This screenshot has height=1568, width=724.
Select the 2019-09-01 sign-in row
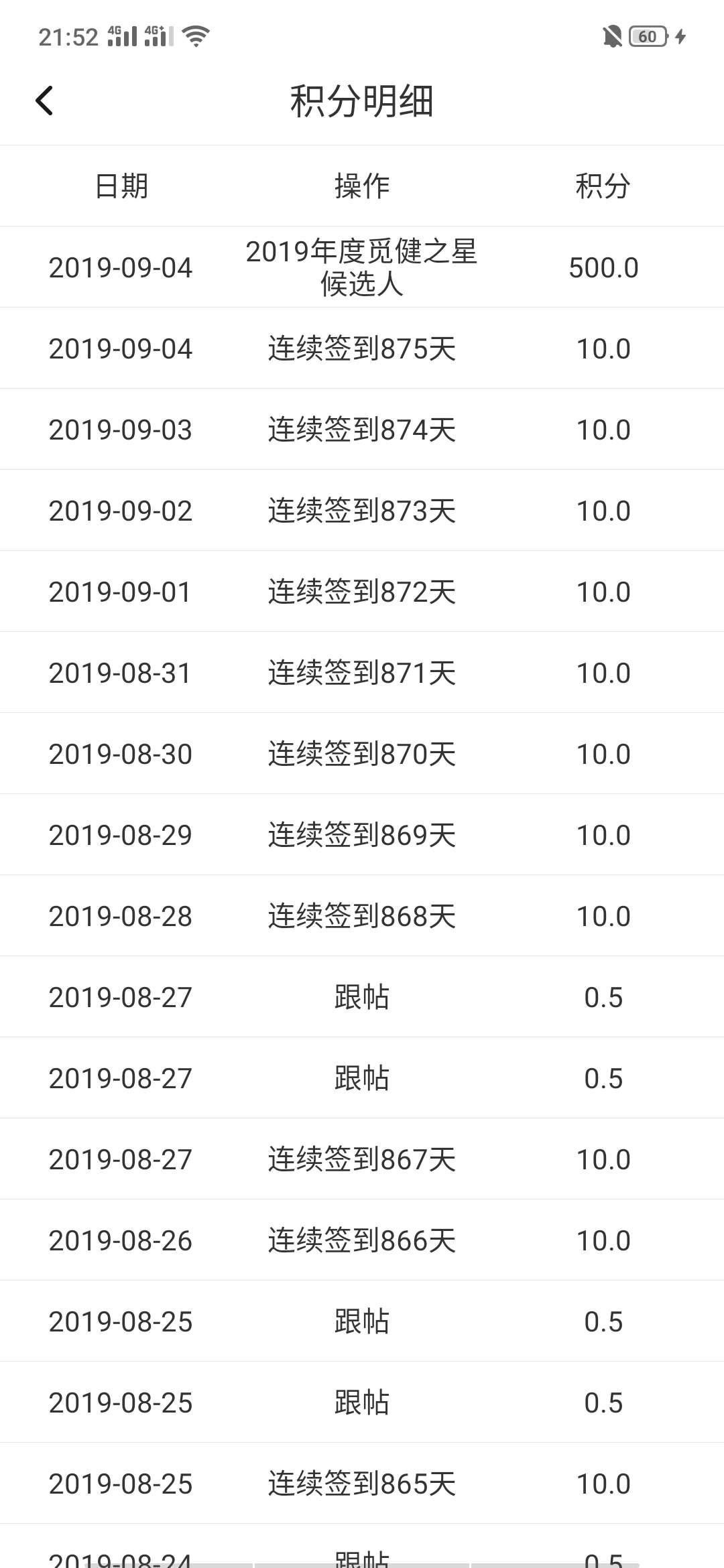click(362, 590)
